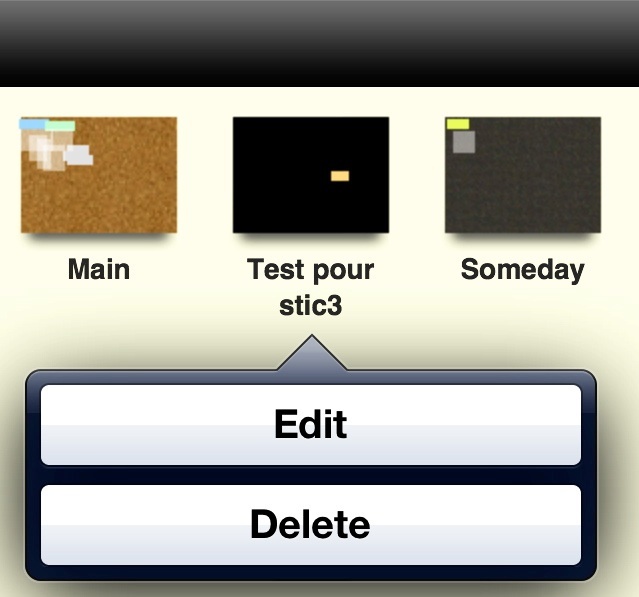Open the Test pour stic3 board
639x597 pixels.
coord(310,176)
